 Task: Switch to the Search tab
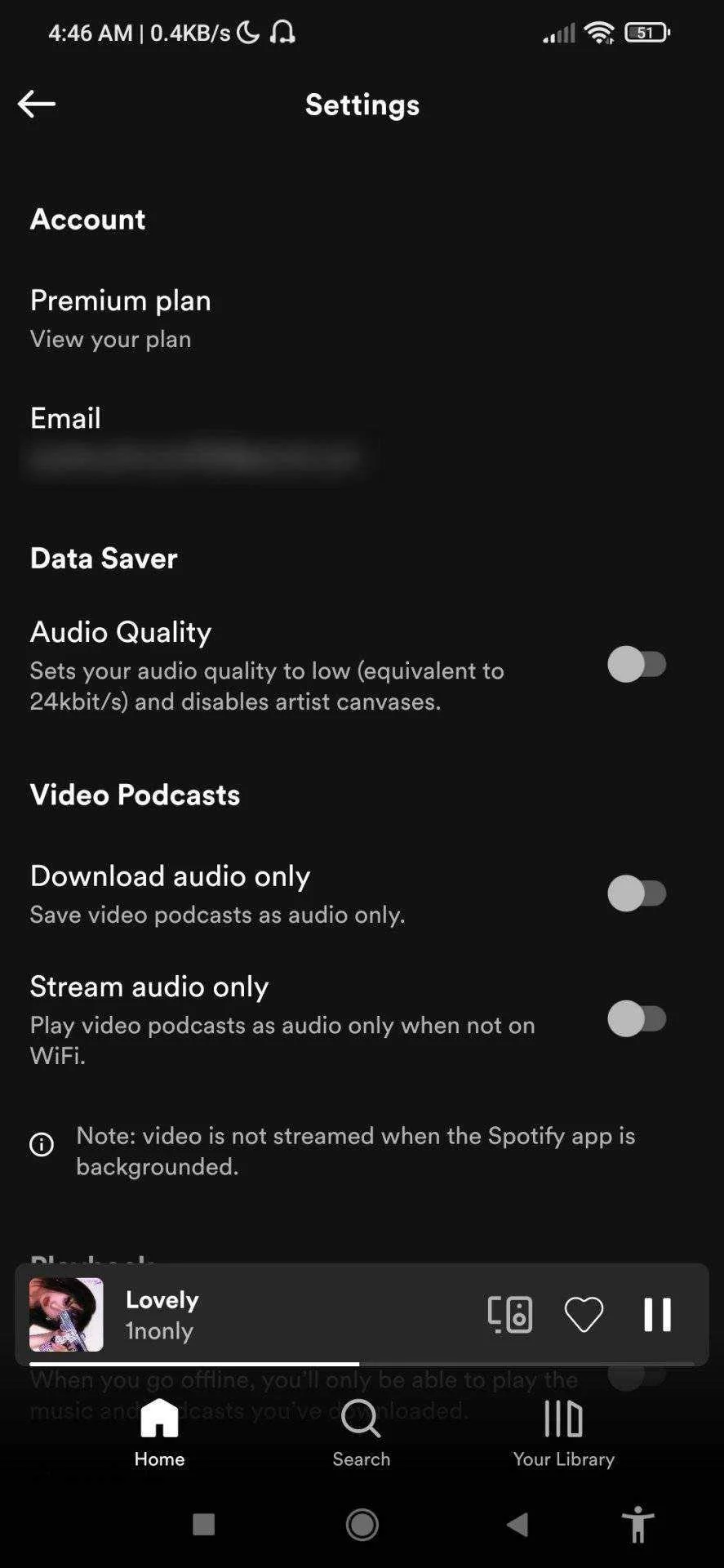click(361, 1433)
